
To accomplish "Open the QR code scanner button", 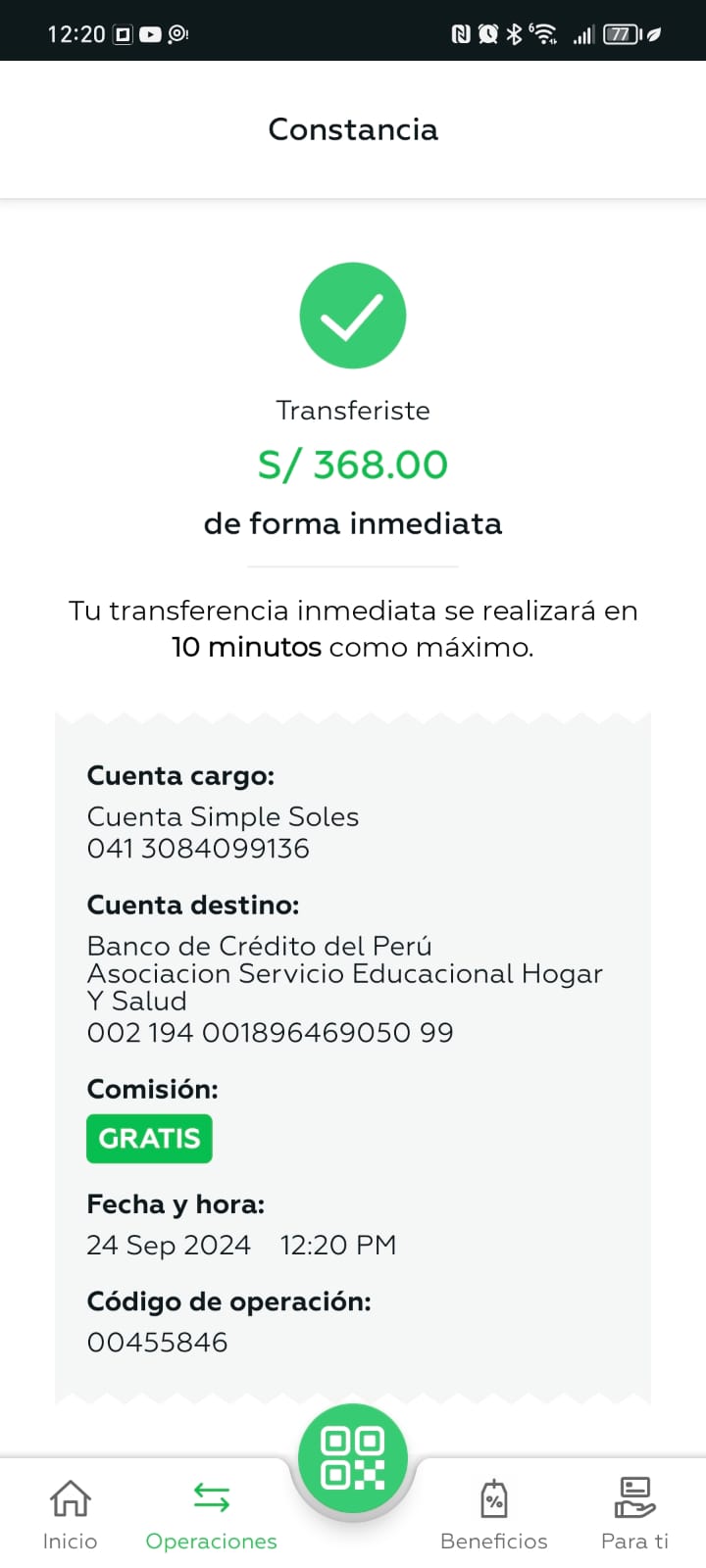I will 353,1457.
